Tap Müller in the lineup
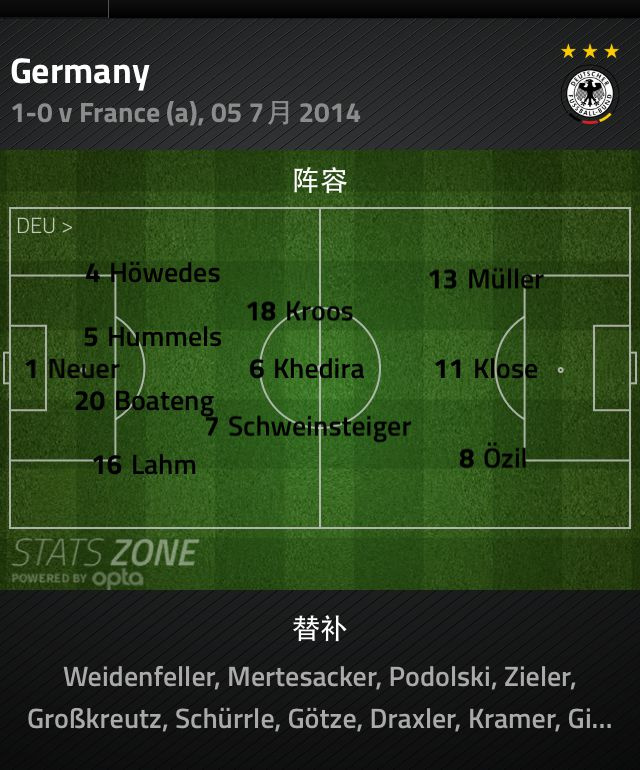The image size is (640, 770). click(x=486, y=280)
